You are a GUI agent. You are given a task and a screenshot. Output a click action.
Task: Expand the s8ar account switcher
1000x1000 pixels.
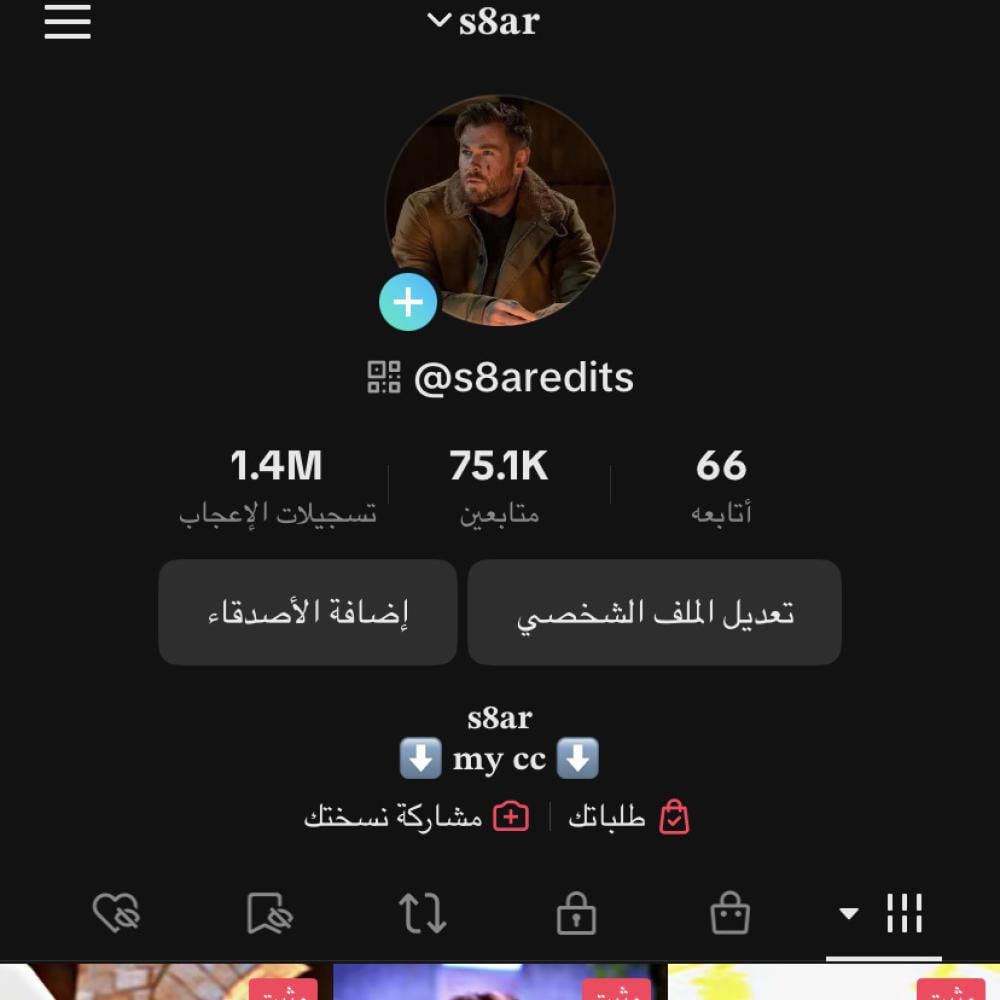click(484, 21)
